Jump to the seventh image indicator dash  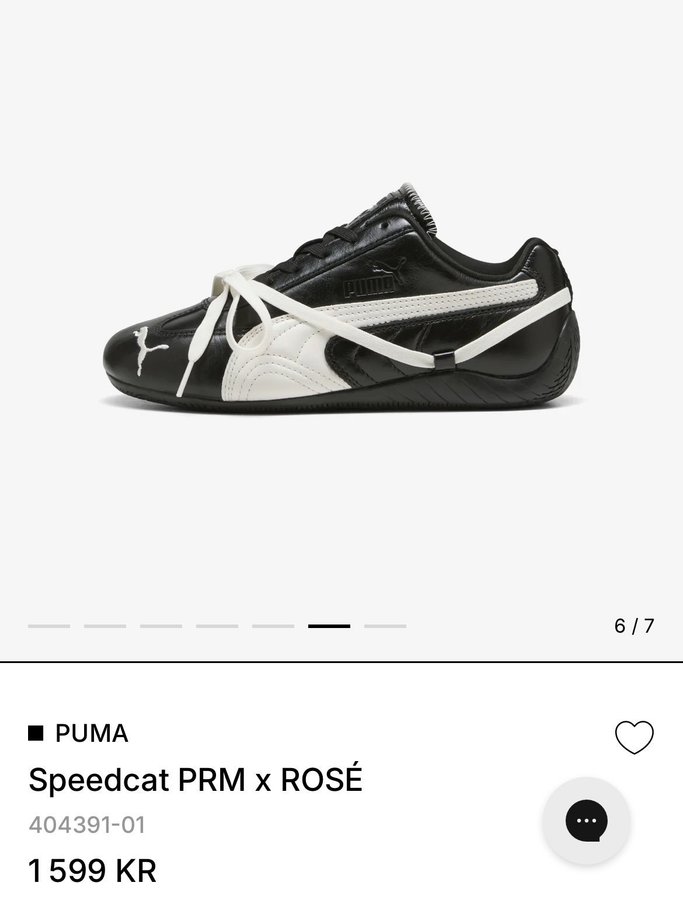coord(385,626)
